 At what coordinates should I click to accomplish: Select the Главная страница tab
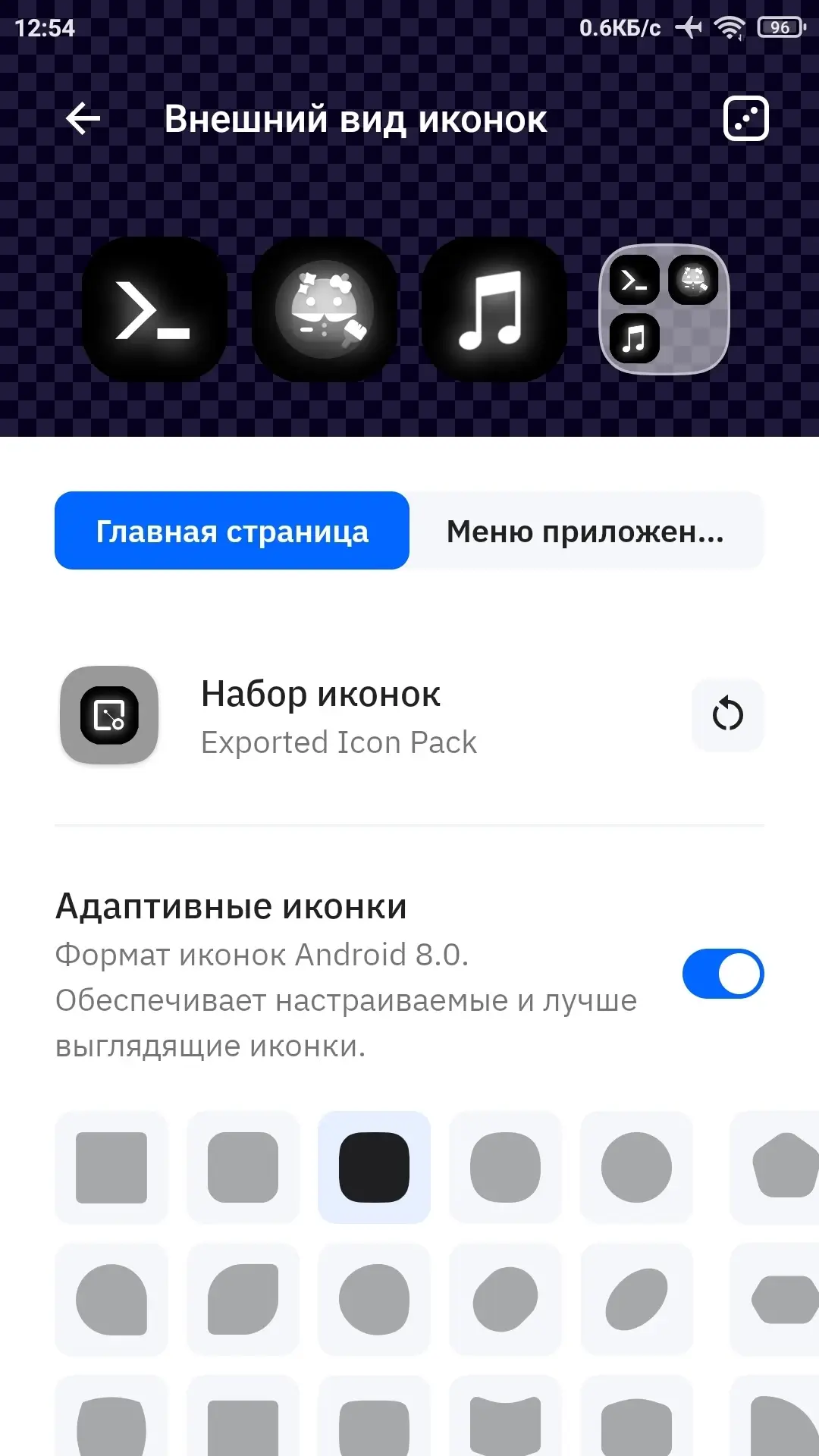click(232, 531)
